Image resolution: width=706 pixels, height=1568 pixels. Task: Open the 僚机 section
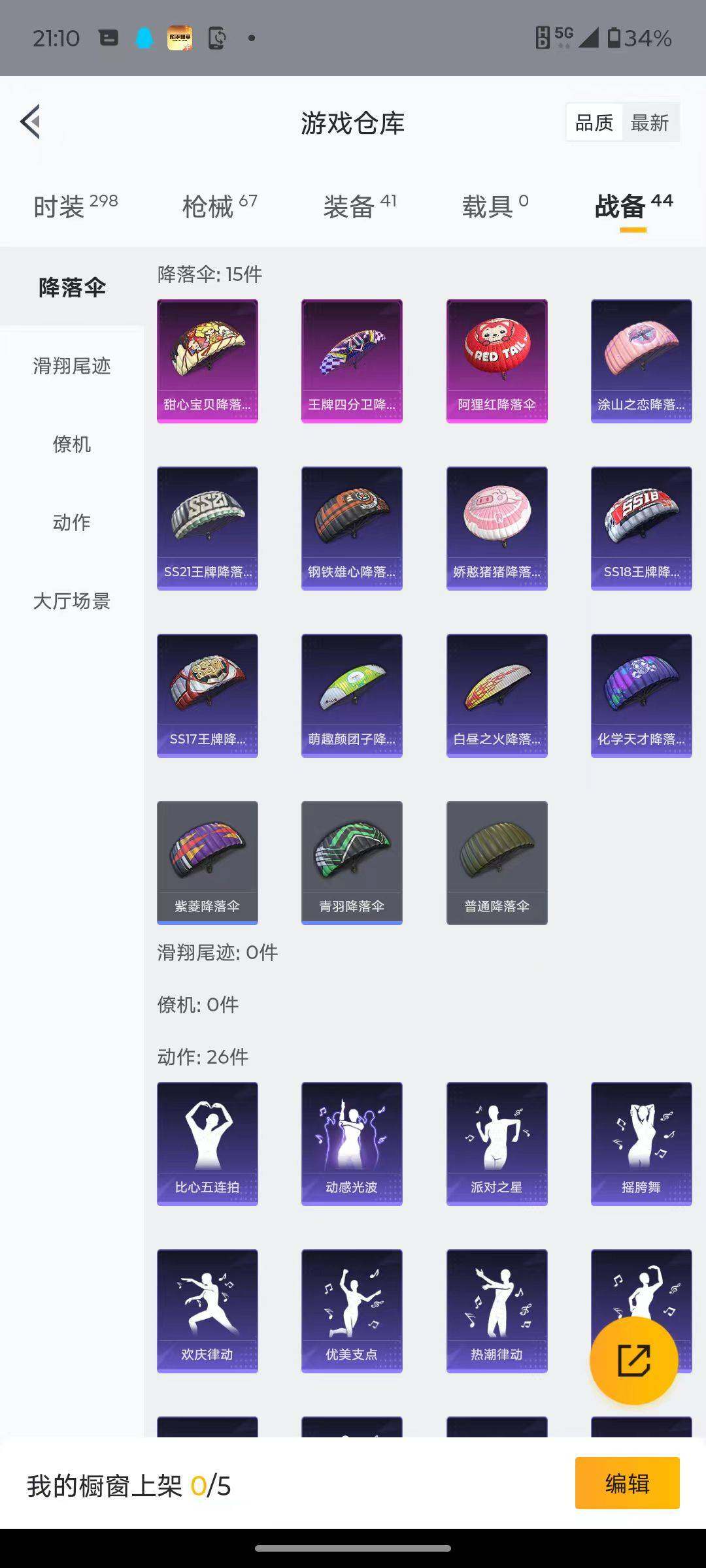pos(71,446)
